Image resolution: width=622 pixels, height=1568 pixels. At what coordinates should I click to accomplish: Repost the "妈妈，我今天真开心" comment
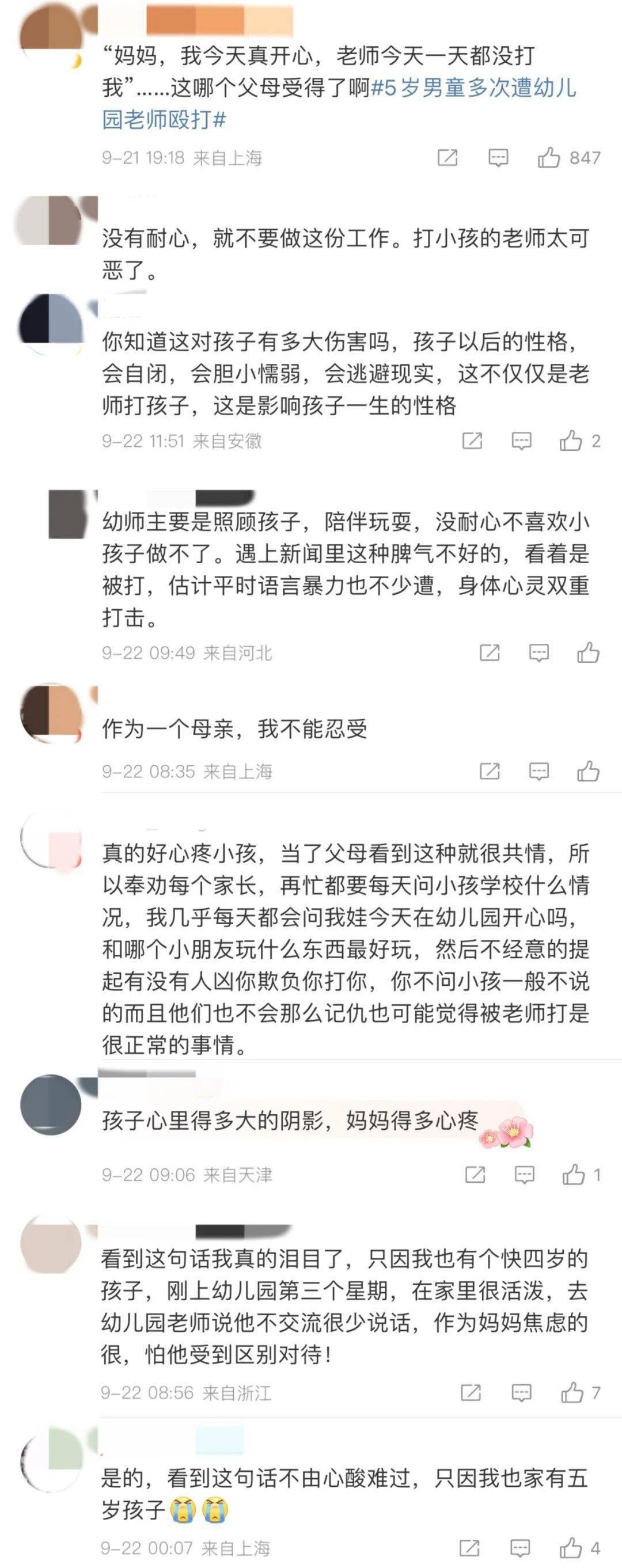pyautogui.click(x=447, y=158)
